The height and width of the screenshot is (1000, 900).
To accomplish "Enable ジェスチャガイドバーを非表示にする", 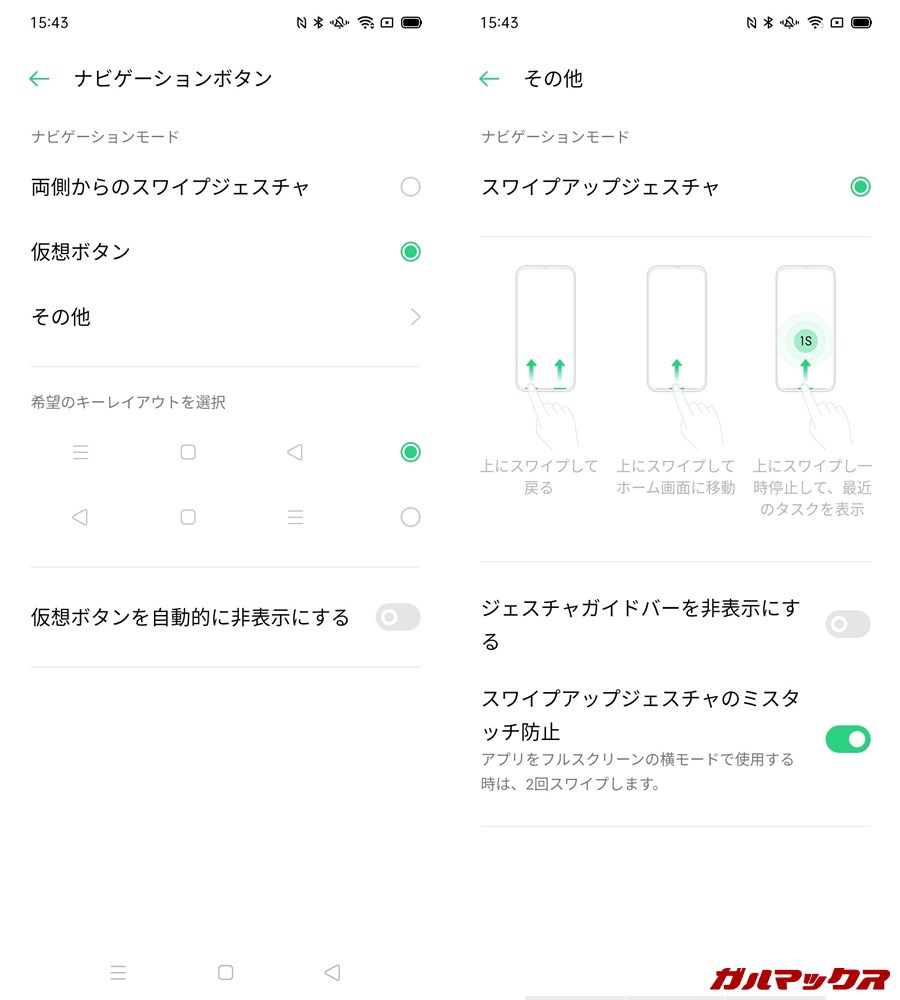I will coord(847,624).
